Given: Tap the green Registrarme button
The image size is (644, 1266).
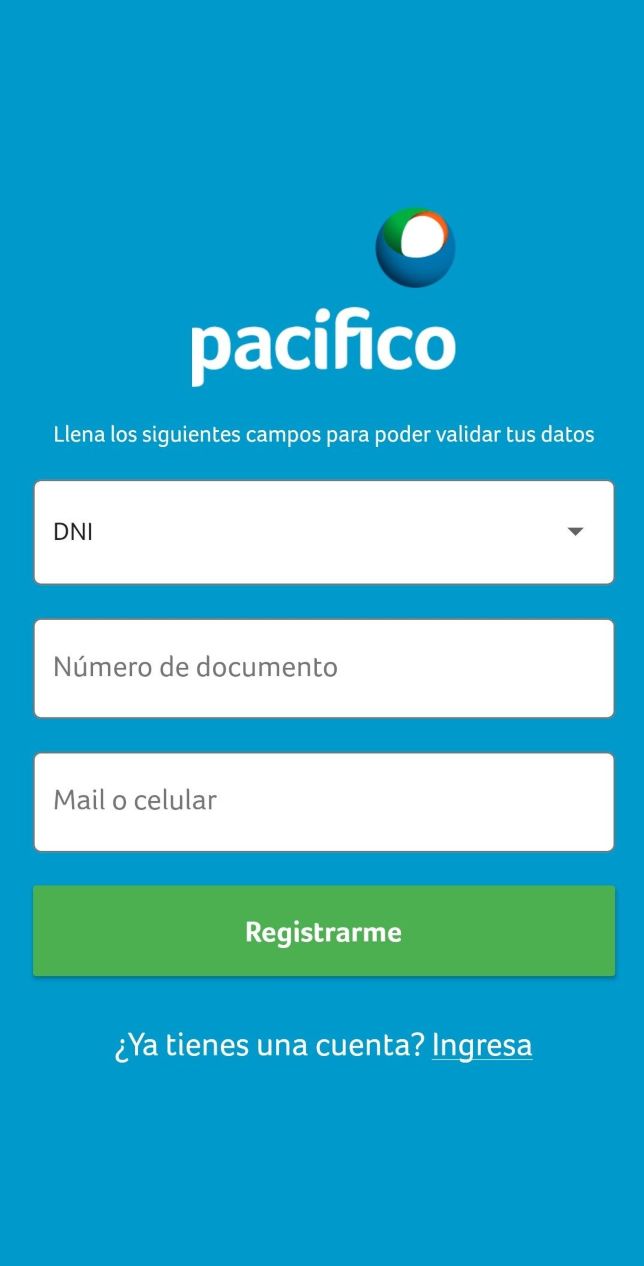Looking at the screenshot, I should 323,931.
